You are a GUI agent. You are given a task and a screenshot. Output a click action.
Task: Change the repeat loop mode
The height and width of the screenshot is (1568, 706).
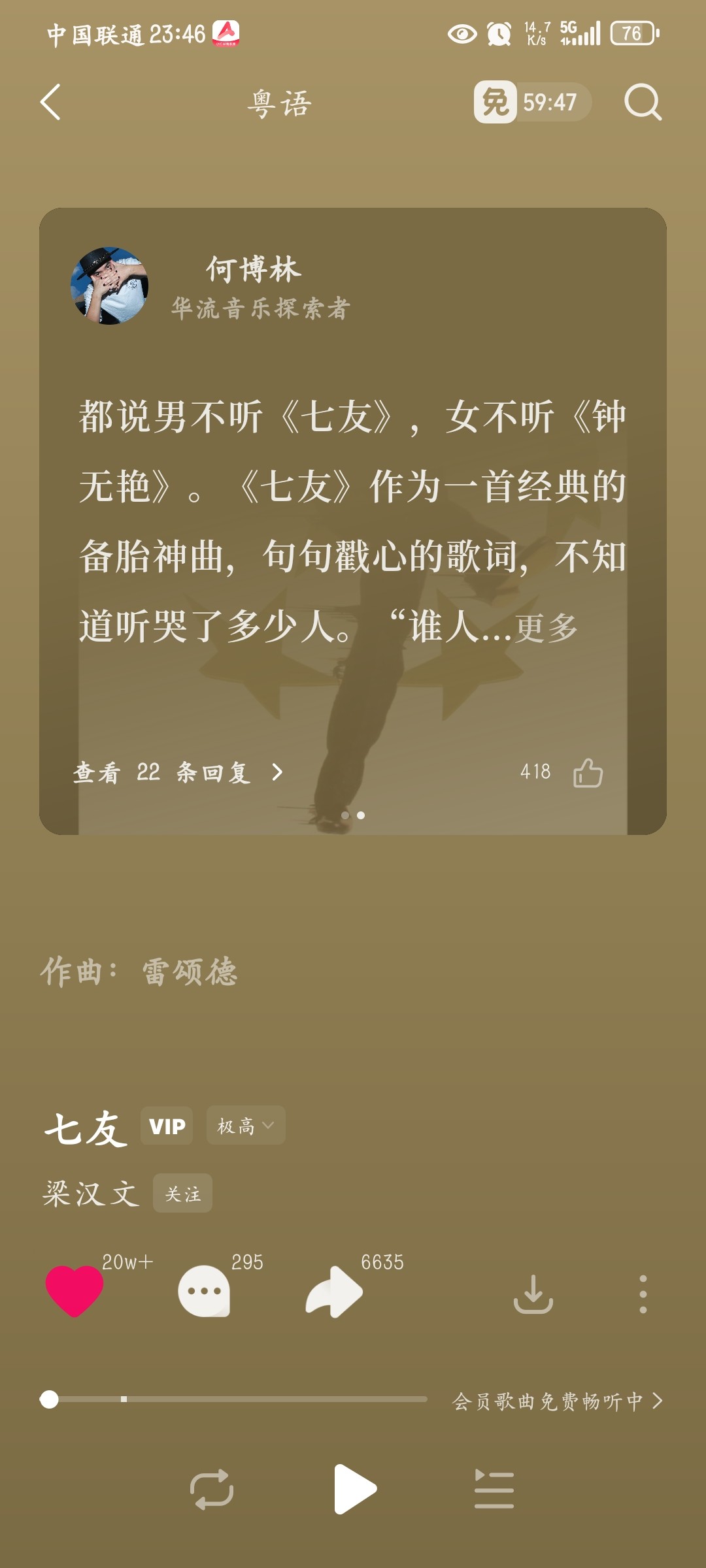click(x=212, y=1490)
